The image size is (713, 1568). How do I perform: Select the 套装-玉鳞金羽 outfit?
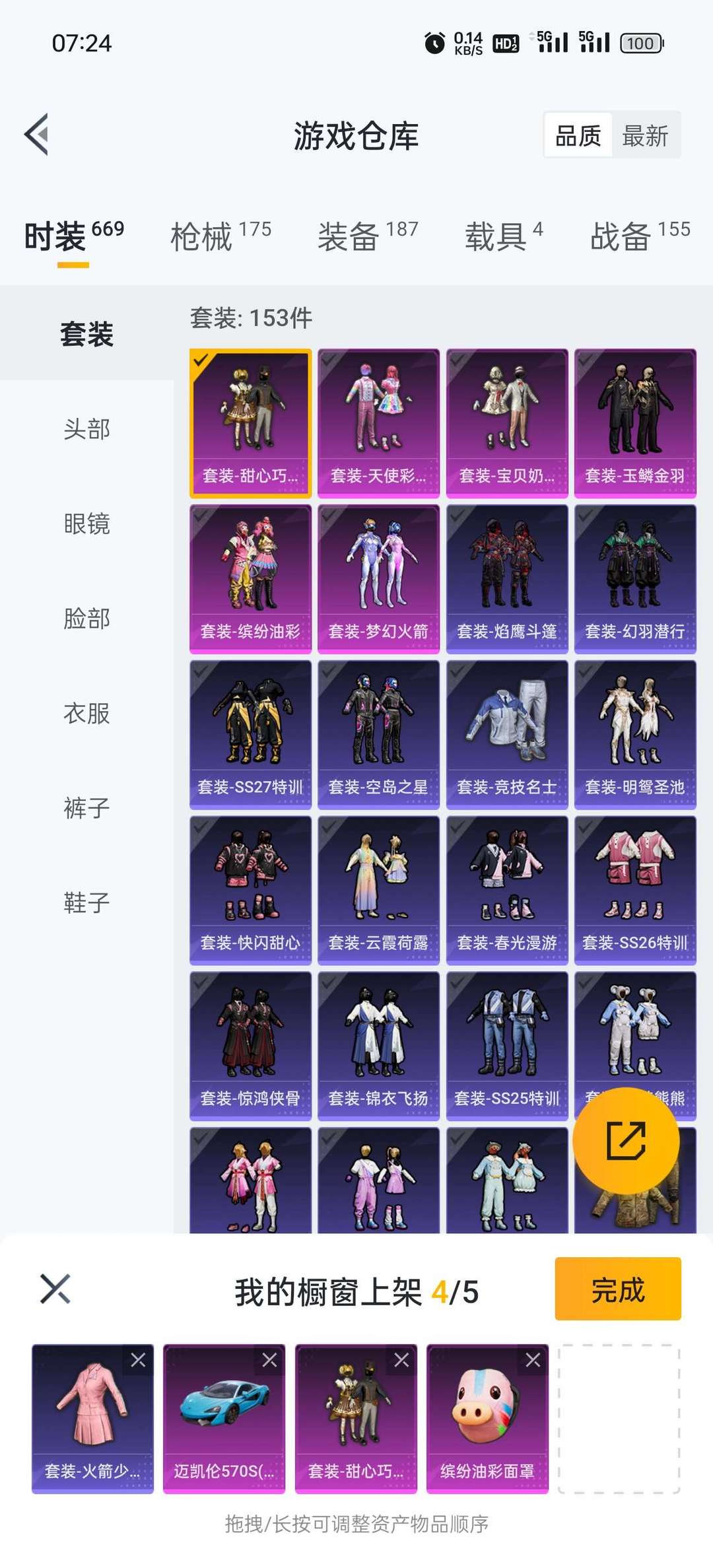[x=635, y=423]
